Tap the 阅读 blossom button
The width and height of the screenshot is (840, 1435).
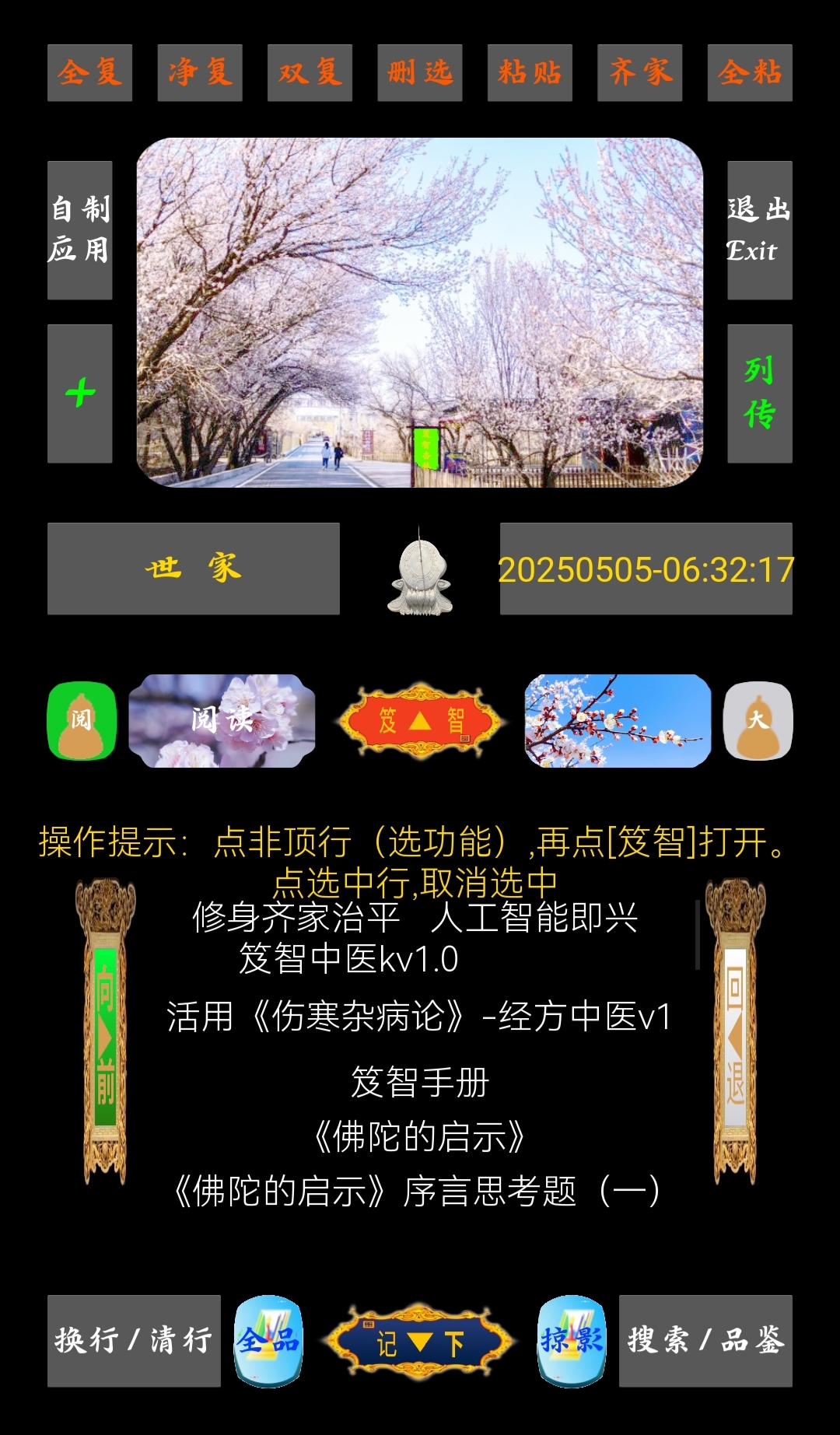[222, 721]
